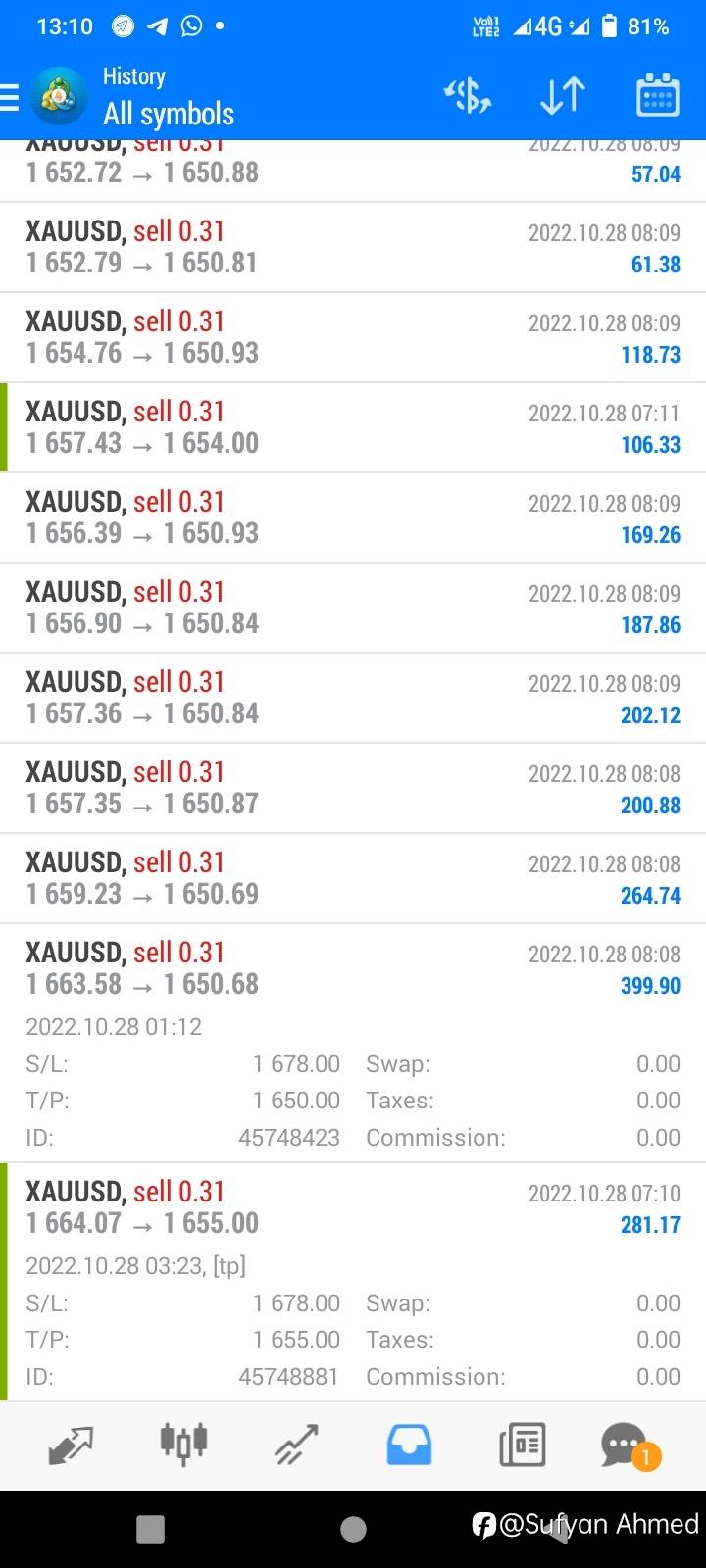
Task: Open the currency symbol filter
Action: point(468,96)
